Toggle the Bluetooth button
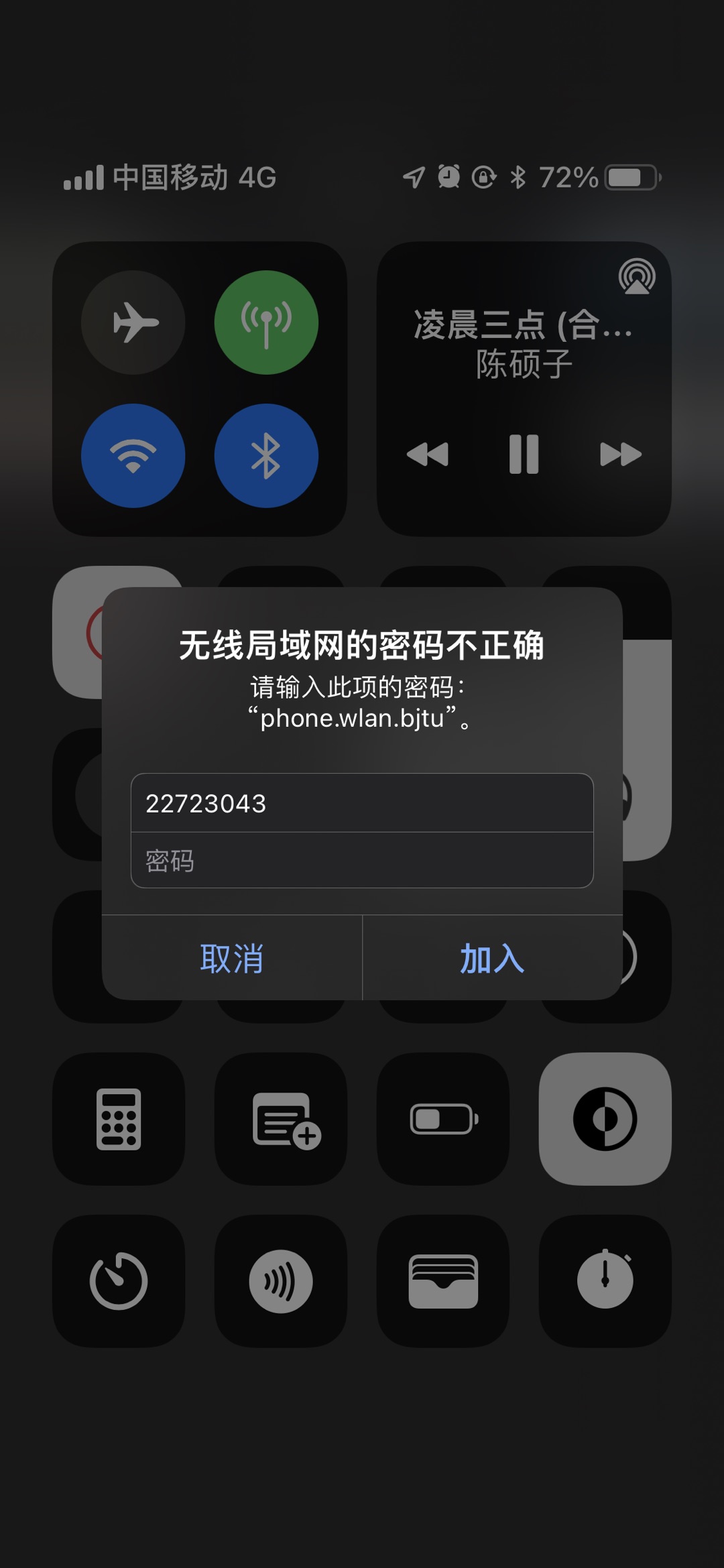 coord(266,456)
